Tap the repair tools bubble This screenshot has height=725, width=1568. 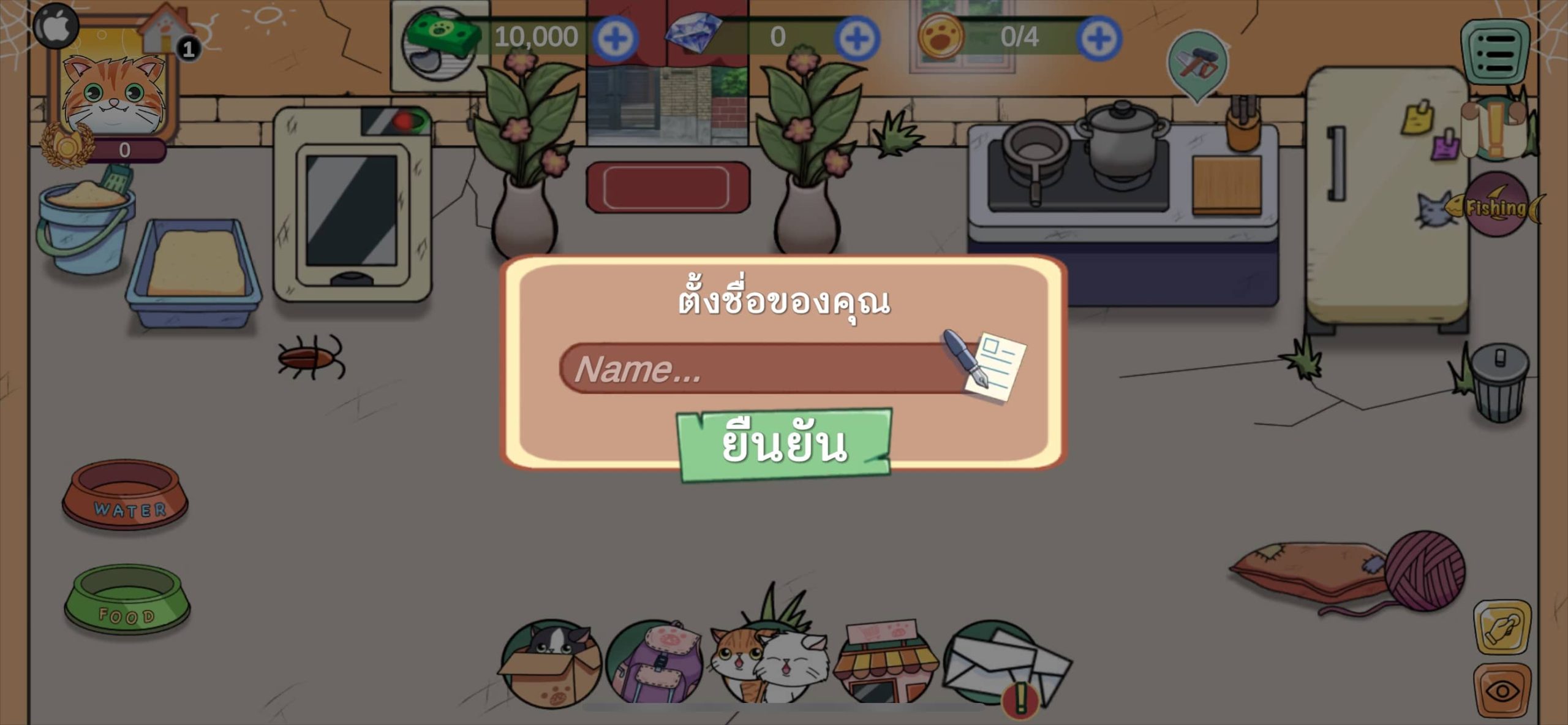1197,64
